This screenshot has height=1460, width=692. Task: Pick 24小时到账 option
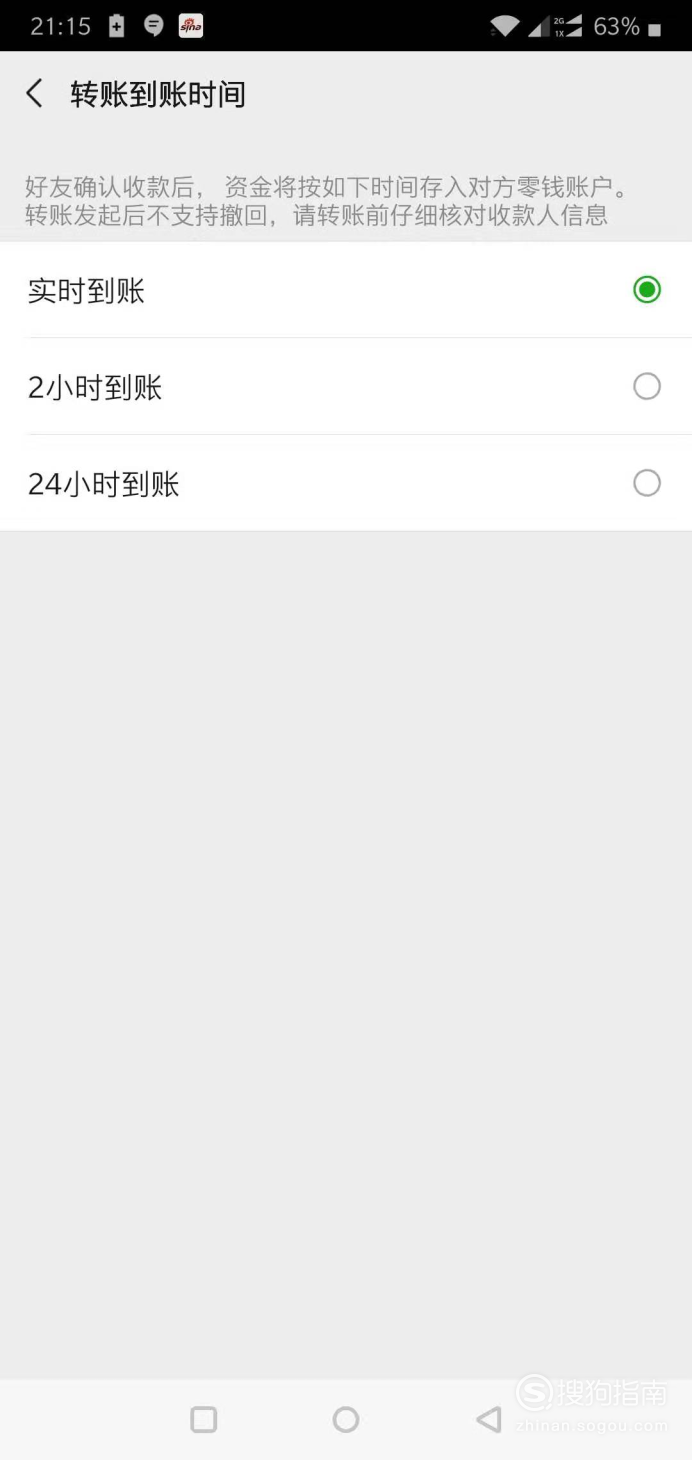[x=346, y=484]
